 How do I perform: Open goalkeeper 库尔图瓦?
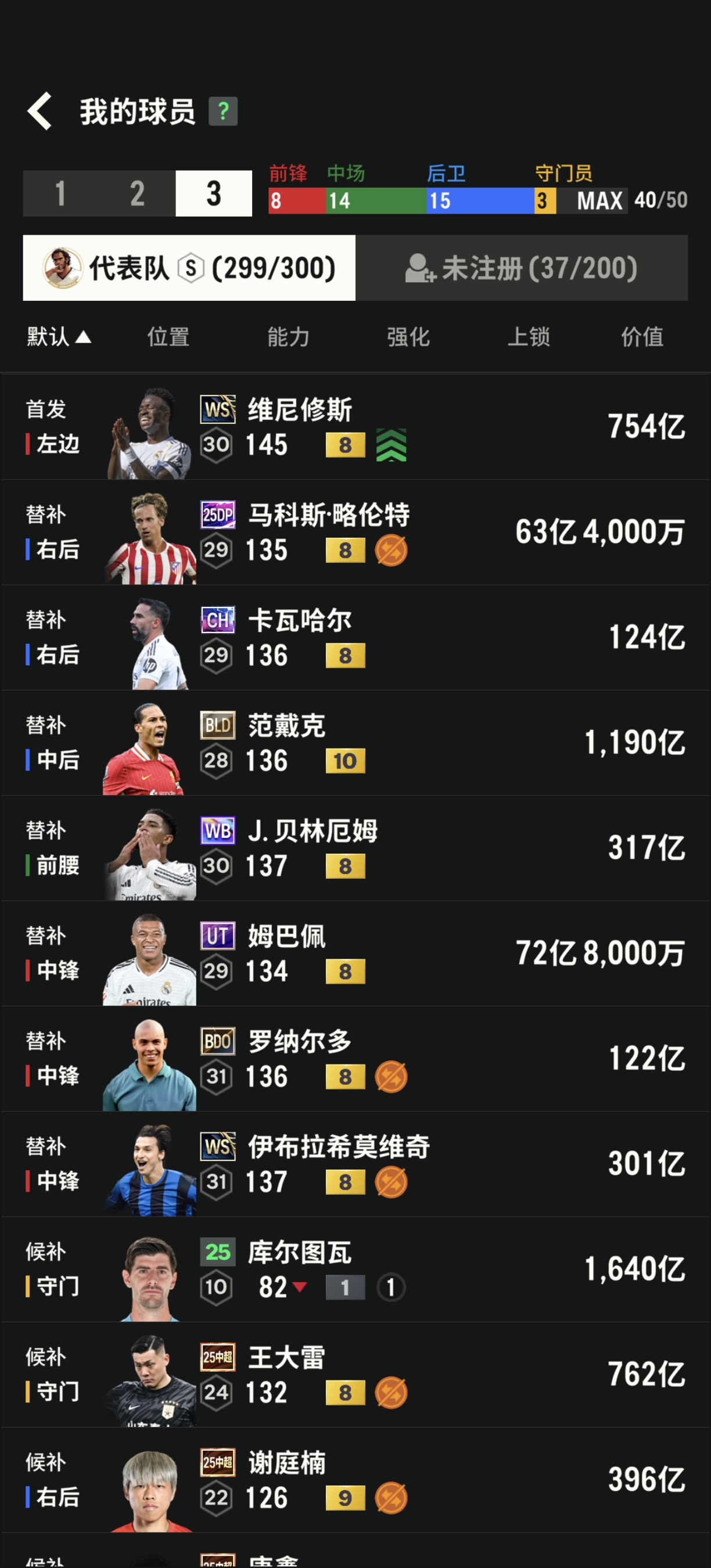pos(355,1269)
